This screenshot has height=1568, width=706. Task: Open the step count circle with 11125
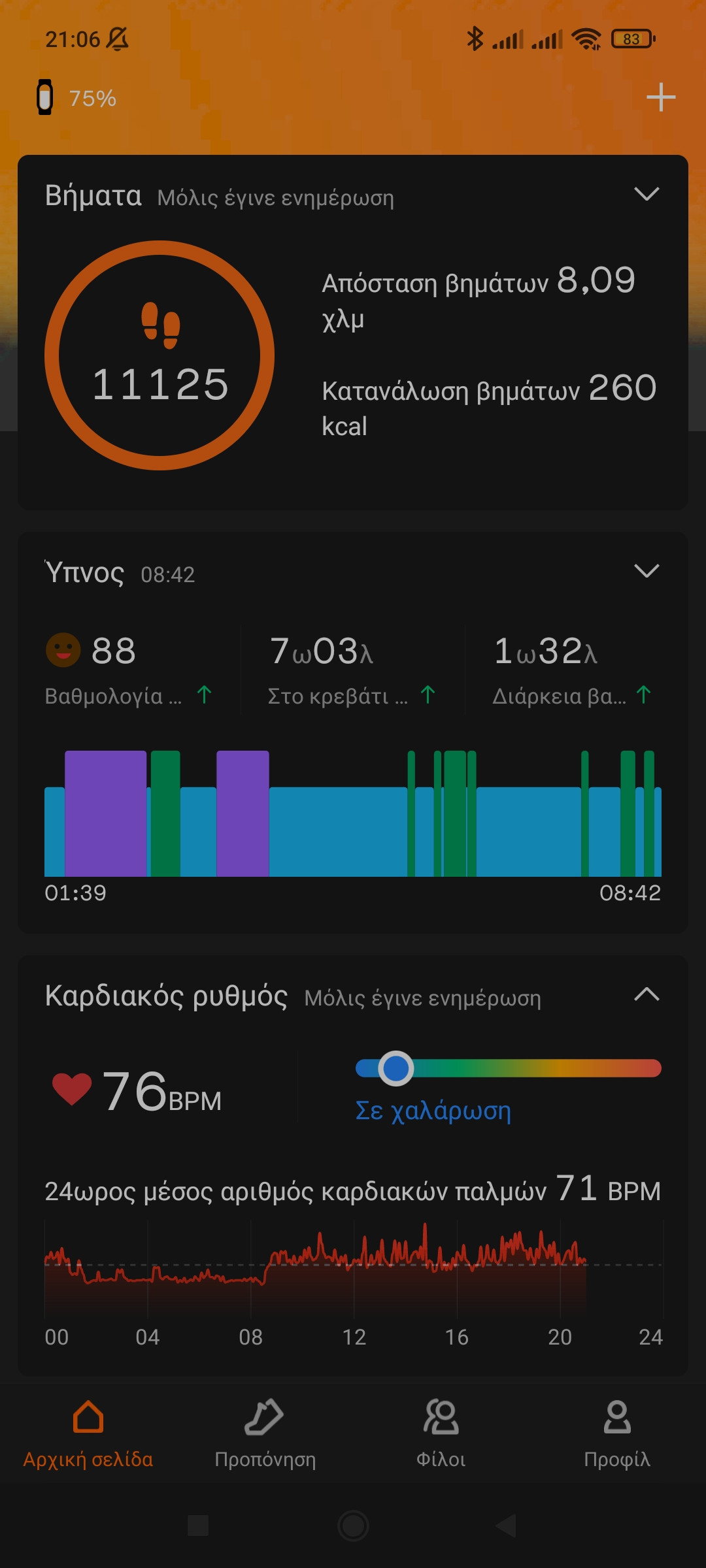click(x=160, y=355)
